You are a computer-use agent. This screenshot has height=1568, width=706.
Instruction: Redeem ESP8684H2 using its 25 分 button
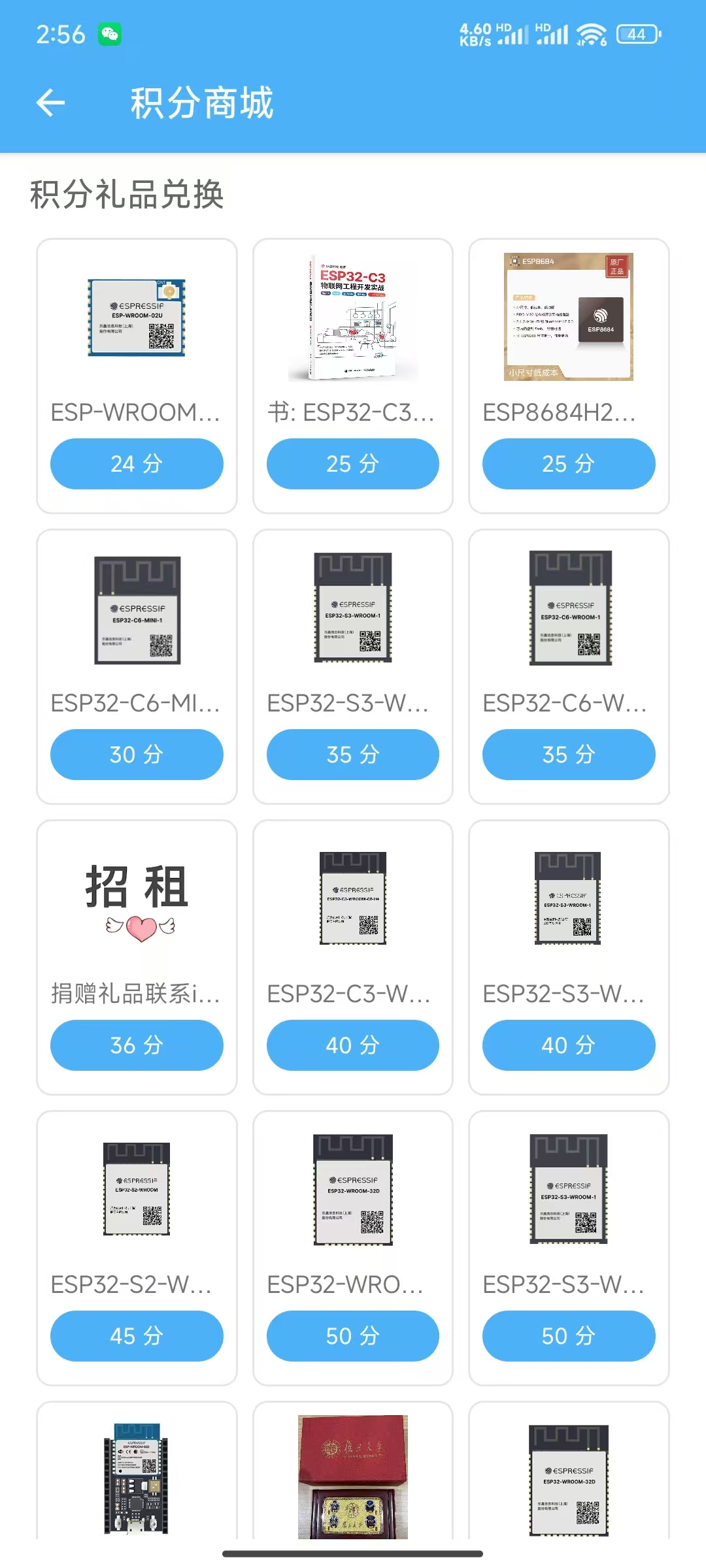click(x=568, y=464)
